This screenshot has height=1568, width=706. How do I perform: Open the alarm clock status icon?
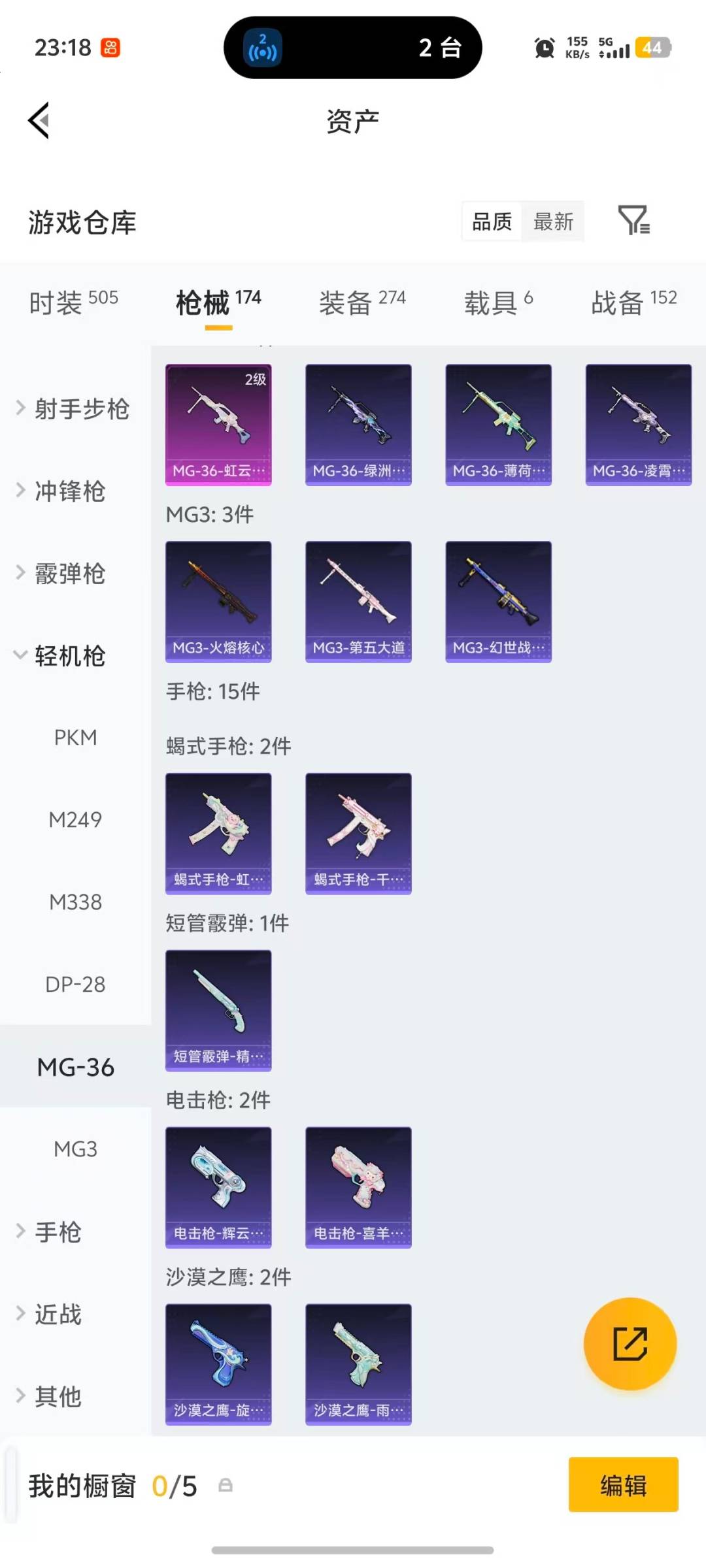[543, 48]
